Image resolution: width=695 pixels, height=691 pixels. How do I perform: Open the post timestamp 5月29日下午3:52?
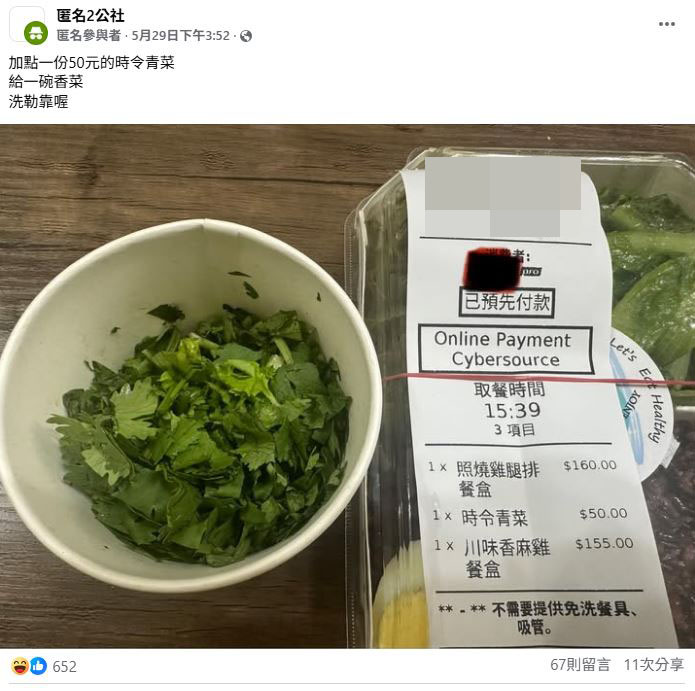click(x=183, y=36)
